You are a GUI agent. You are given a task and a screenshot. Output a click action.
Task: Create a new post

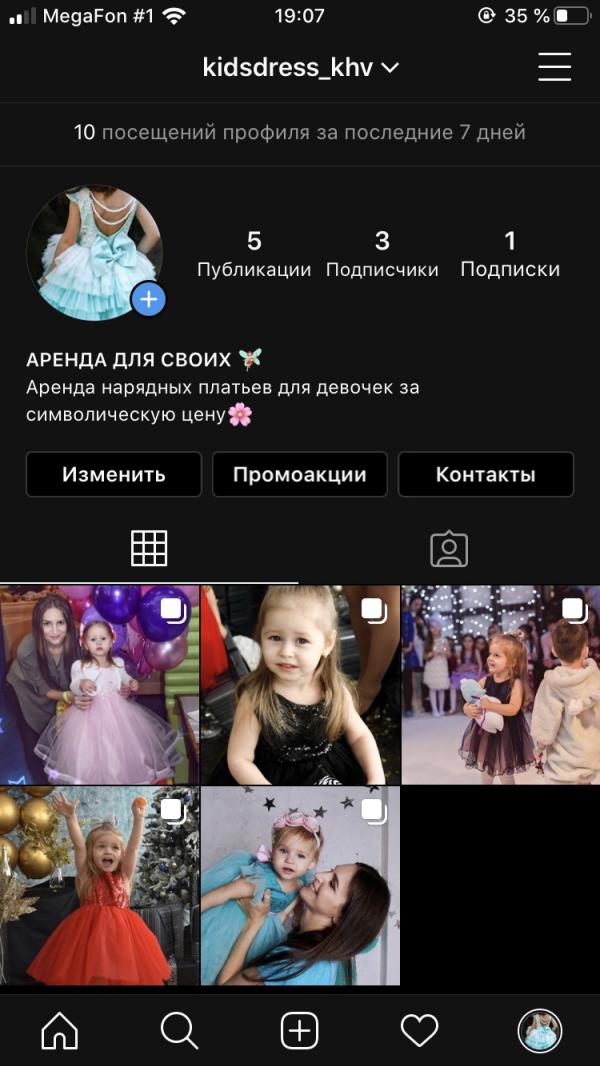tap(300, 1030)
